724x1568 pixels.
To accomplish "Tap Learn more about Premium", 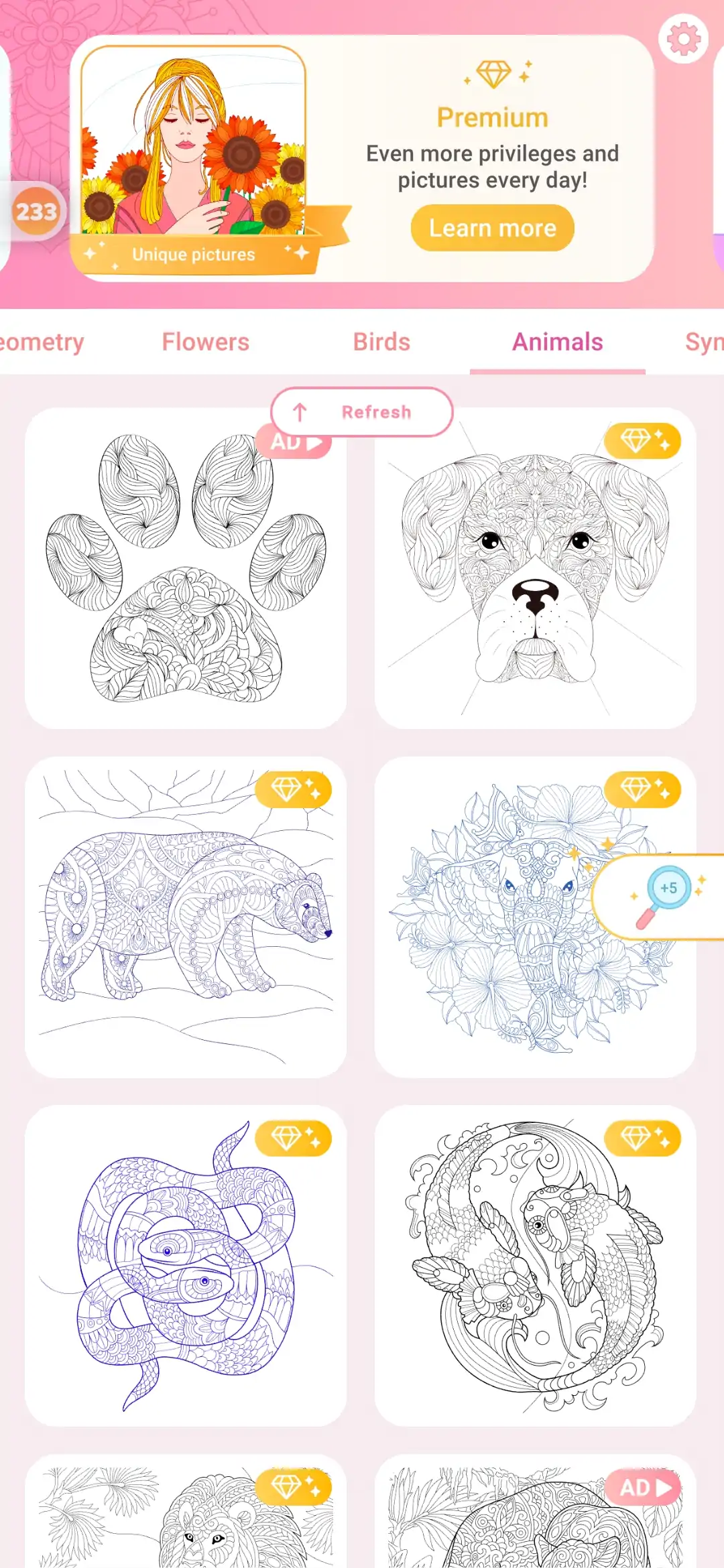I will pyautogui.click(x=492, y=228).
